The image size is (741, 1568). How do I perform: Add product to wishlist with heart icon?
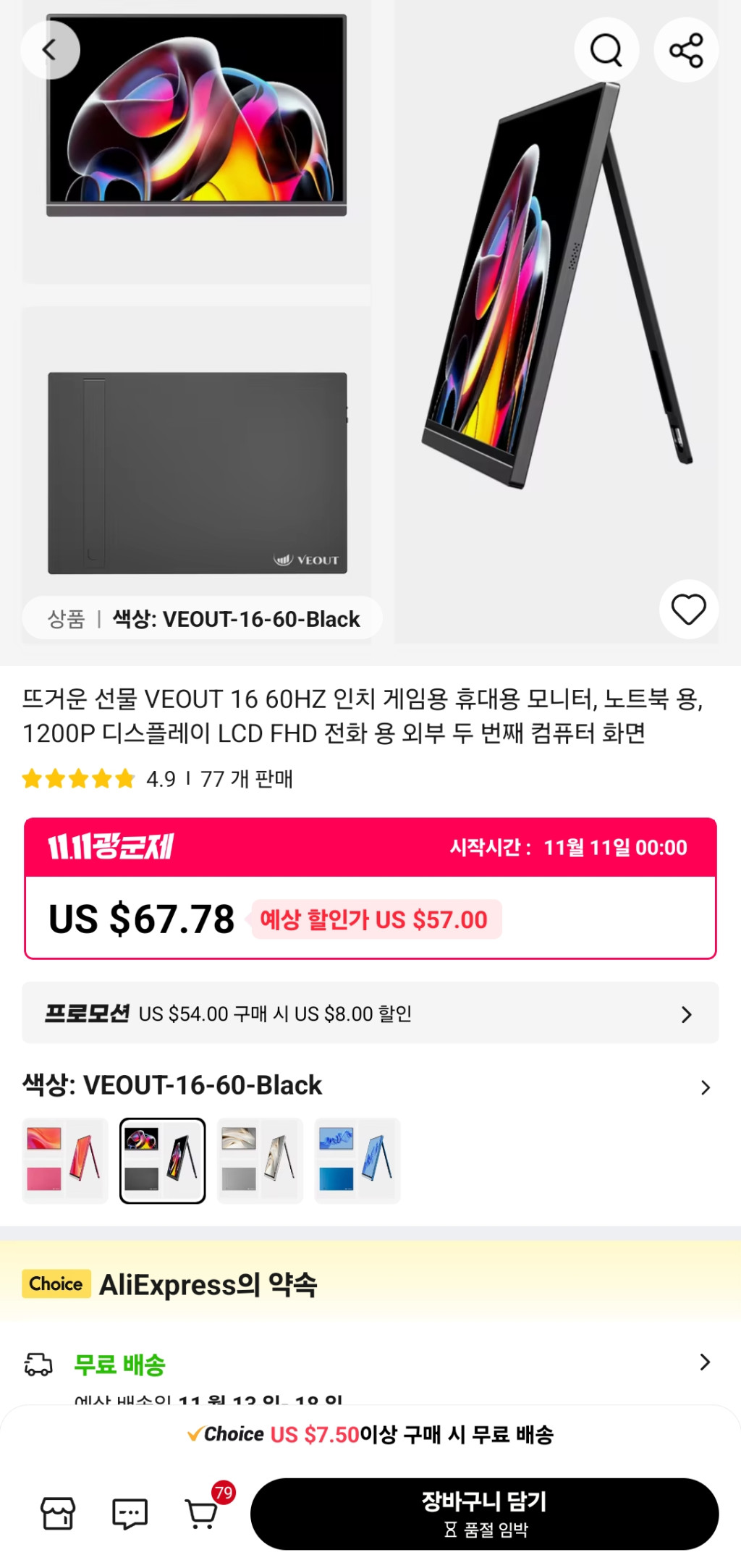coord(688,609)
